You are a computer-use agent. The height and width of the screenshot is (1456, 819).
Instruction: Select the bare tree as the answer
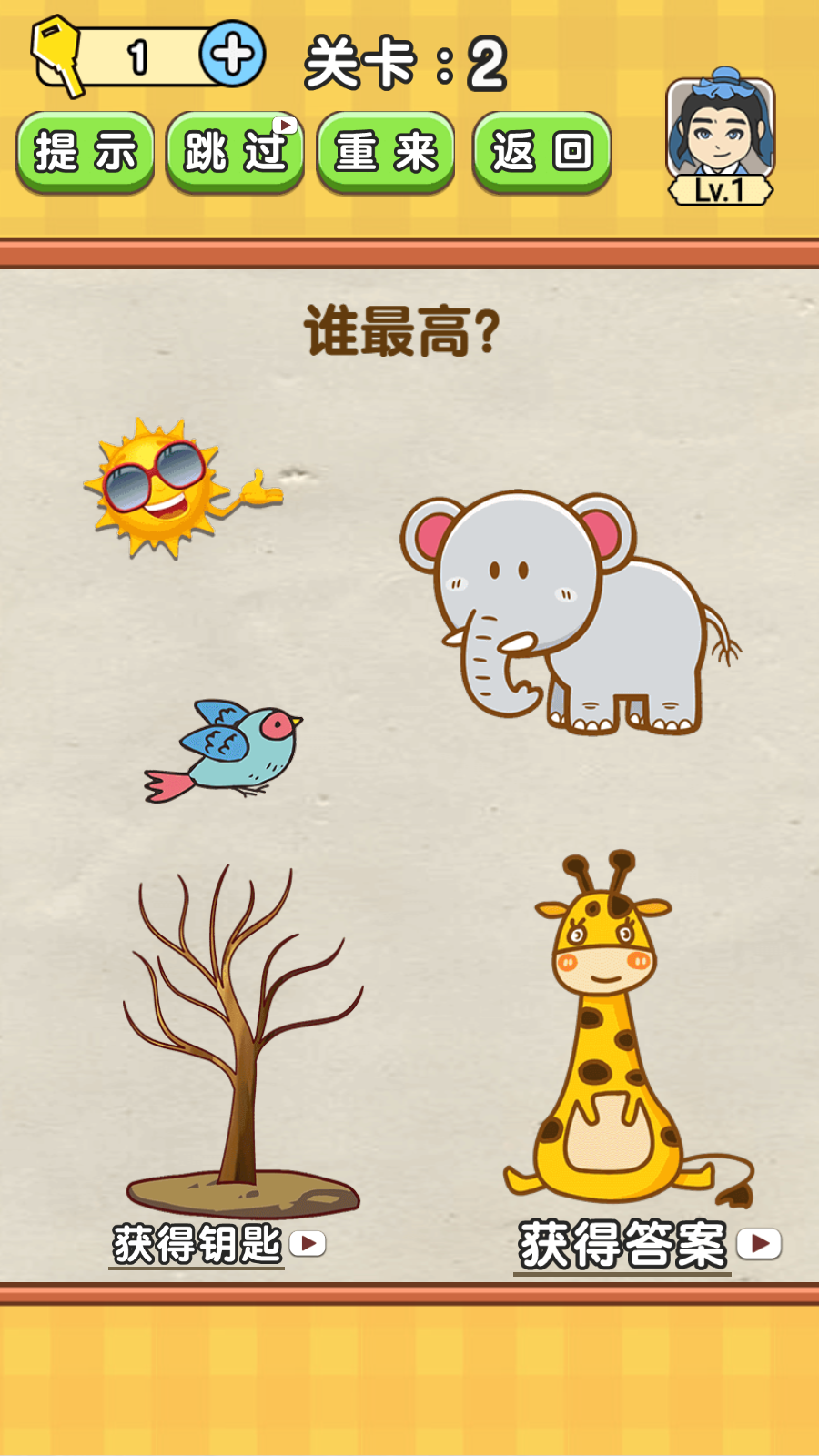[241, 1046]
